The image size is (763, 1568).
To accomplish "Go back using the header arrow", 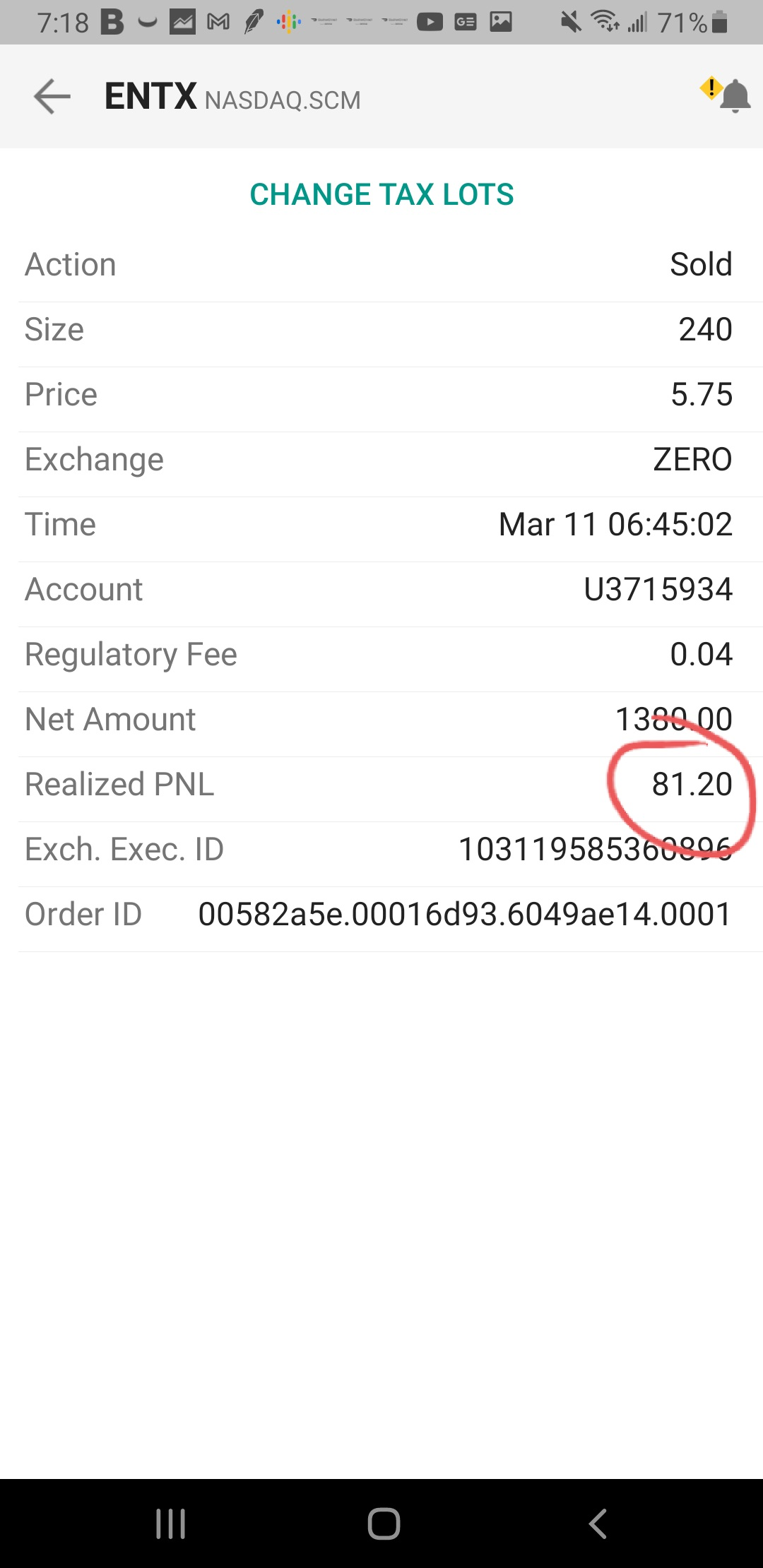I will pyautogui.click(x=52, y=97).
